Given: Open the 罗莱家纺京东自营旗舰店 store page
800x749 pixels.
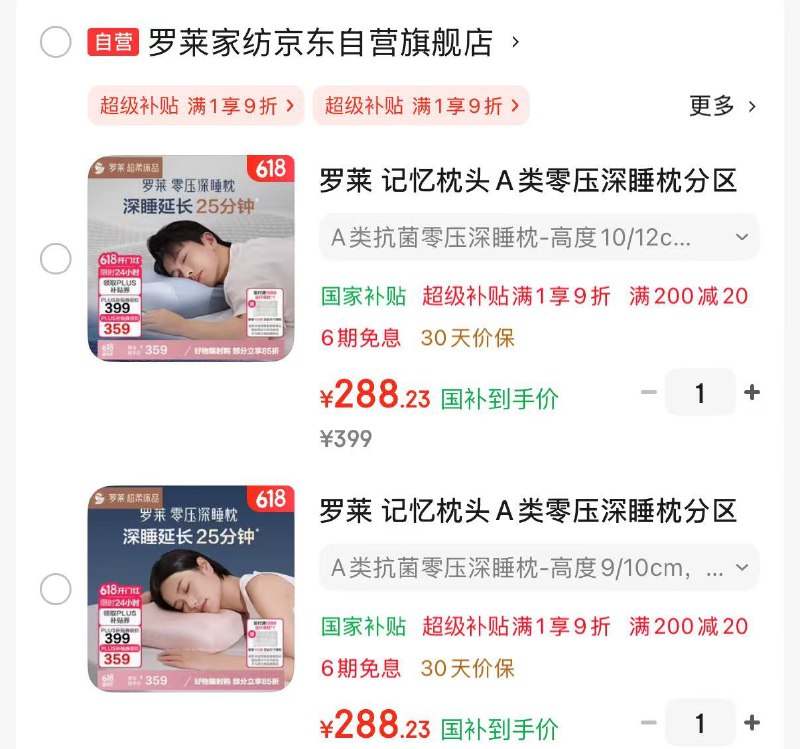Looking at the screenshot, I should pos(320,43).
